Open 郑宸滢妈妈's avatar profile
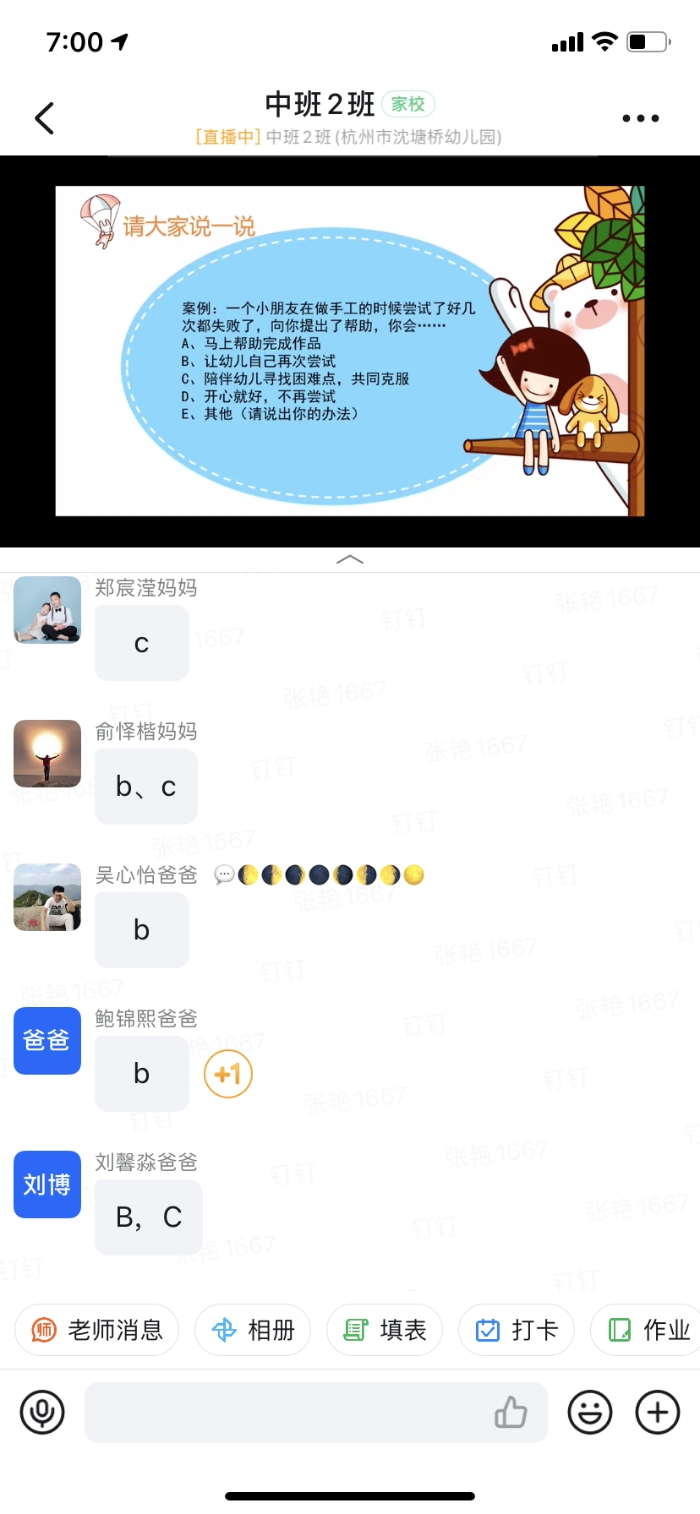Image resolution: width=700 pixels, height=1514 pixels. [x=47, y=610]
